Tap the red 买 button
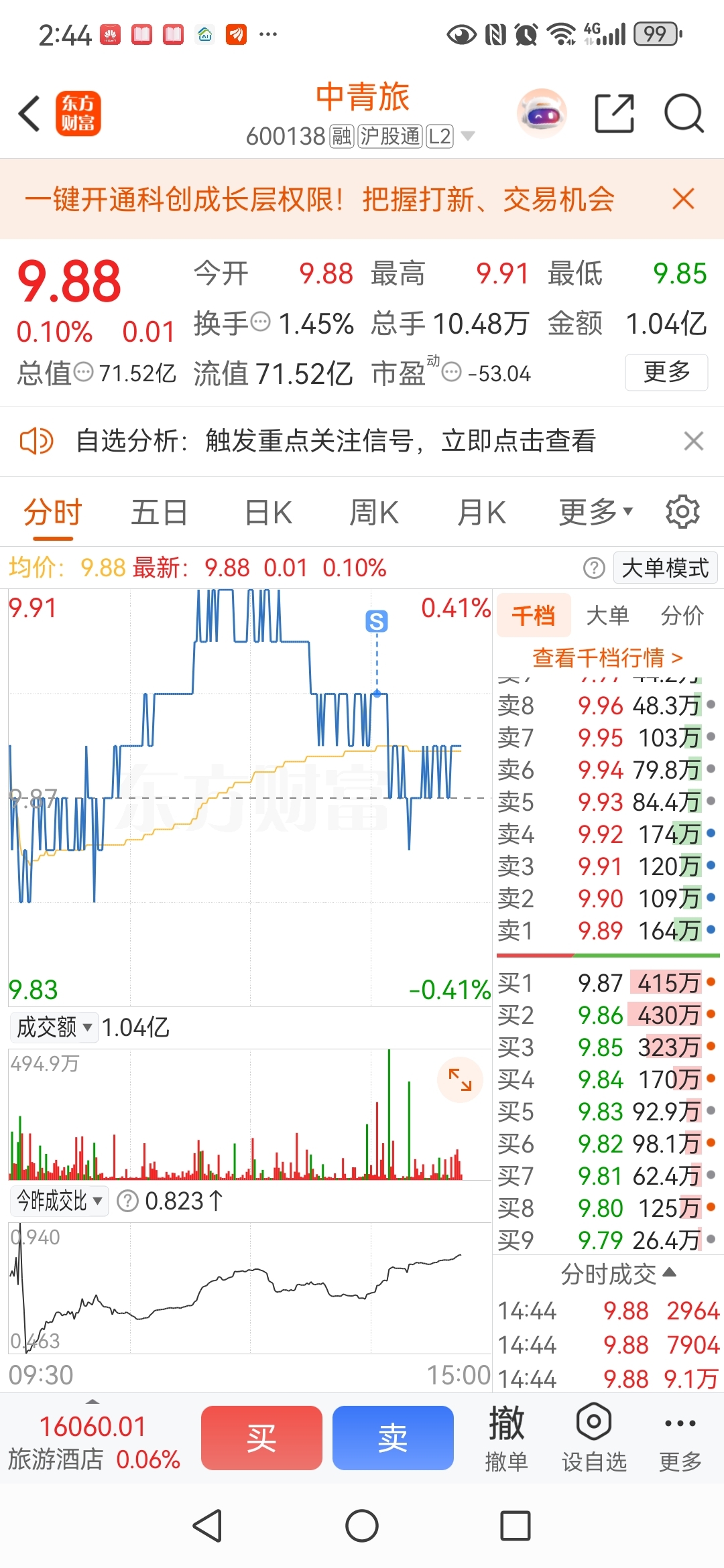The height and width of the screenshot is (1568, 724). (261, 1438)
